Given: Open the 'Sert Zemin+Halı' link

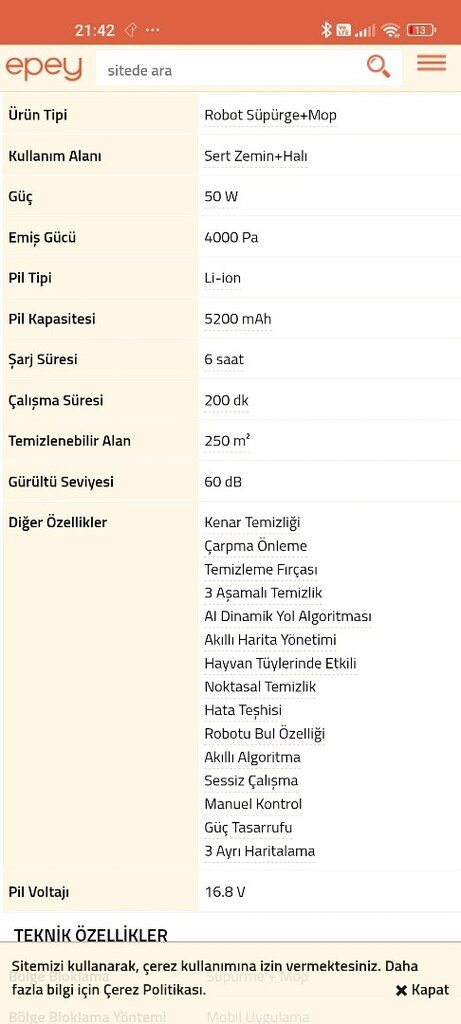Looking at the screenshot, I should click(256, 157).
